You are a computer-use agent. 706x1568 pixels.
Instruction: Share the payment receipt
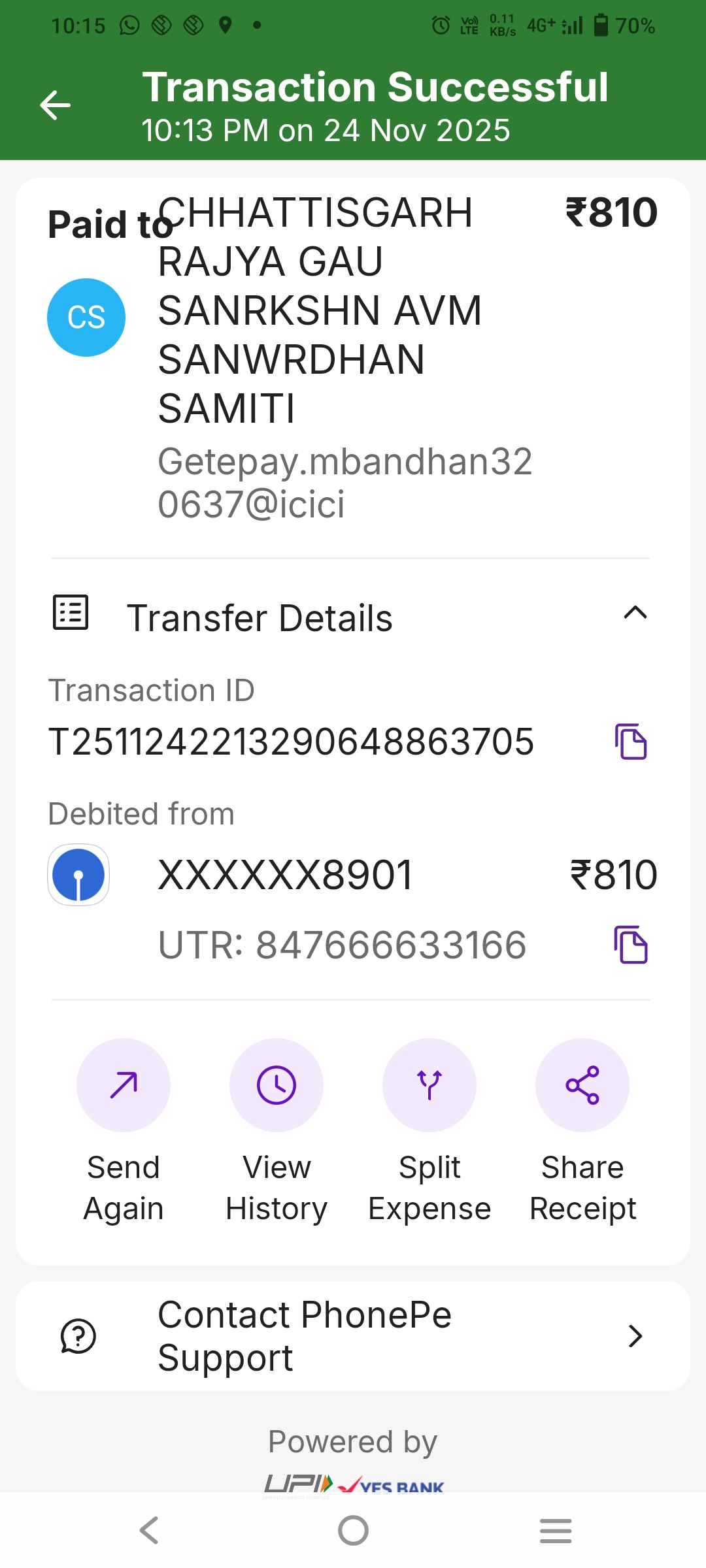[x=582, y=1085]
